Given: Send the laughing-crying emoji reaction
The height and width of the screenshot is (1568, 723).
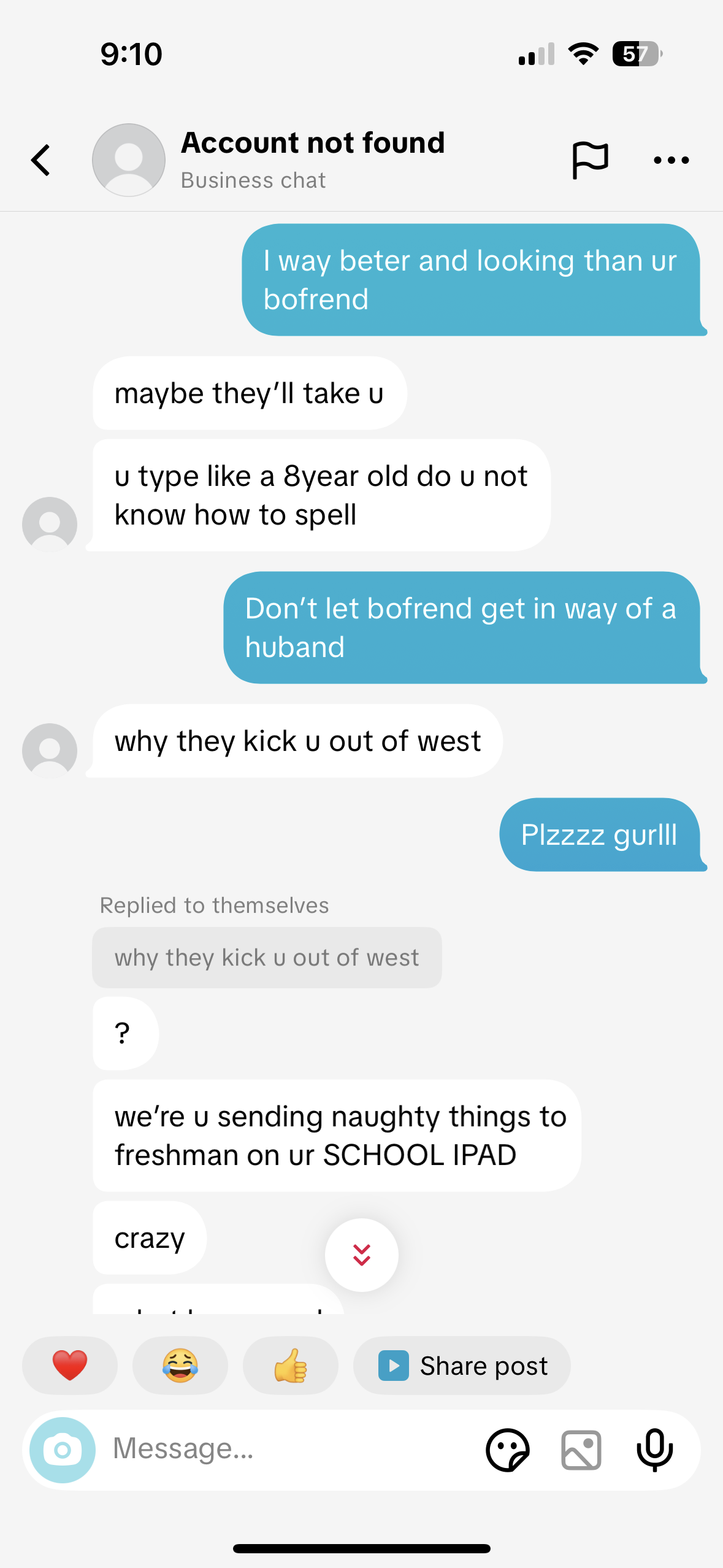Looking at the screenshot, I should click(180, 1366).
